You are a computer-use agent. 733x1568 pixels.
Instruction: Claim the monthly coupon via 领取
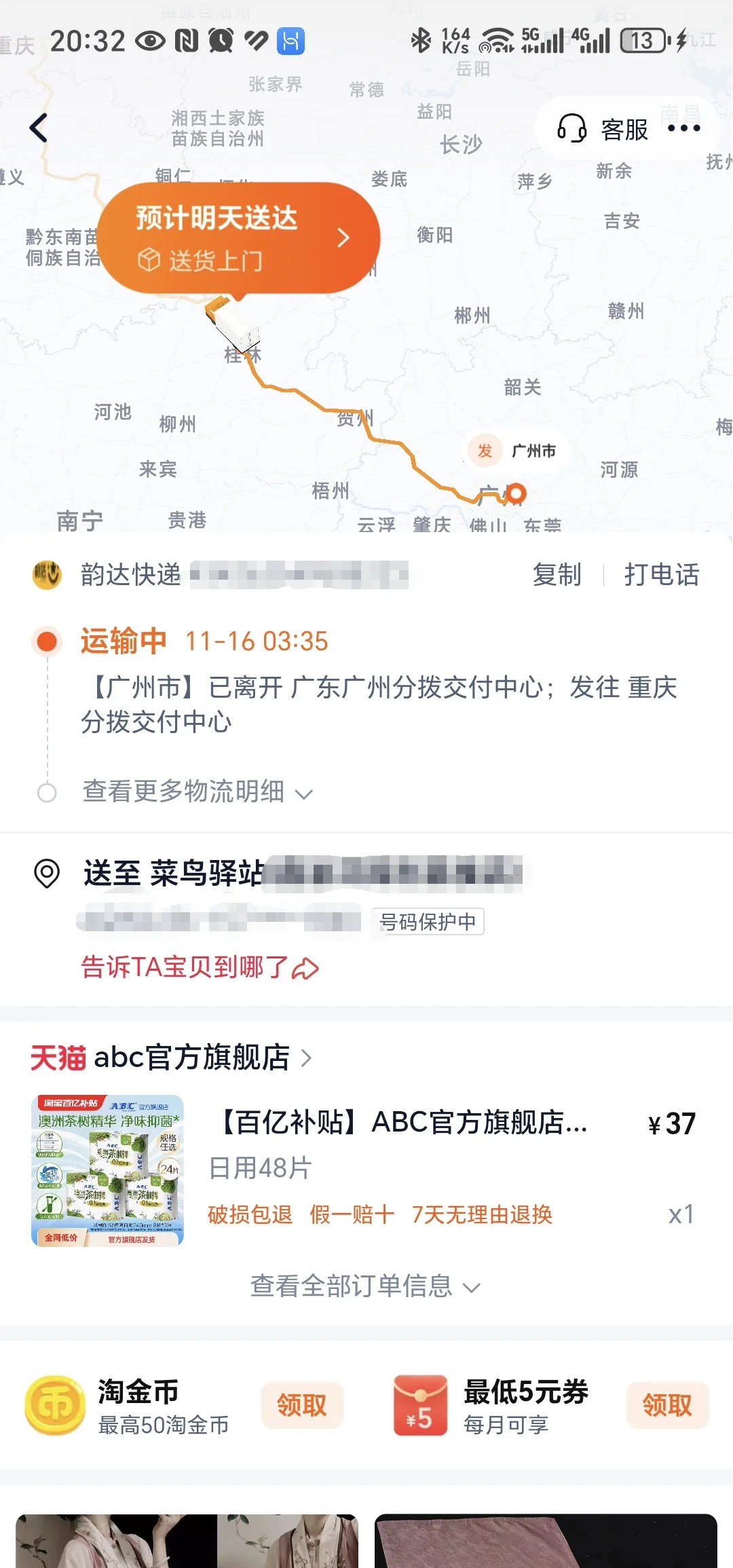pos(668,1405)
